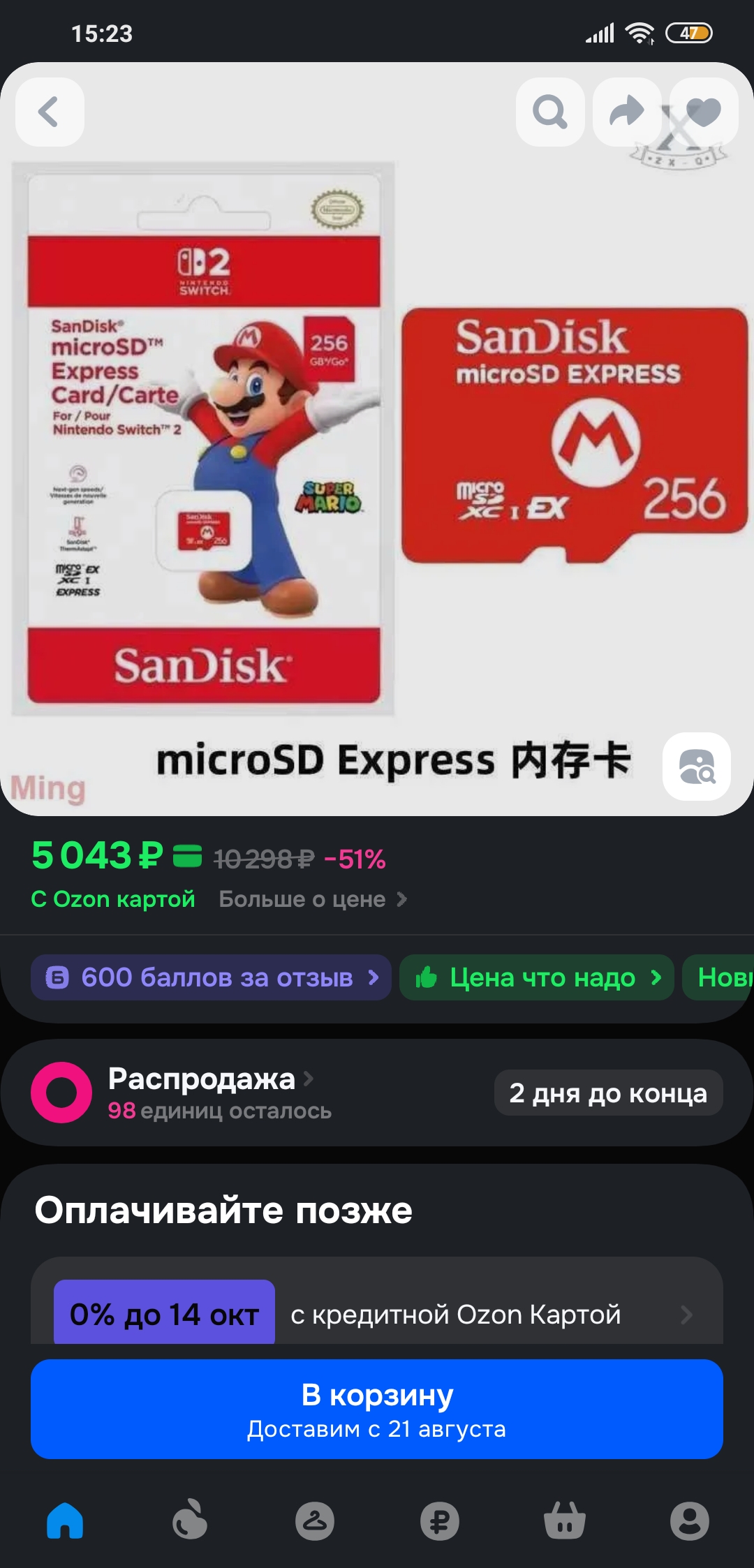The width and height of the screenshot is (754, 1568).
Task: Open the SanDisk card product photo
Action: tap(377, 440)
